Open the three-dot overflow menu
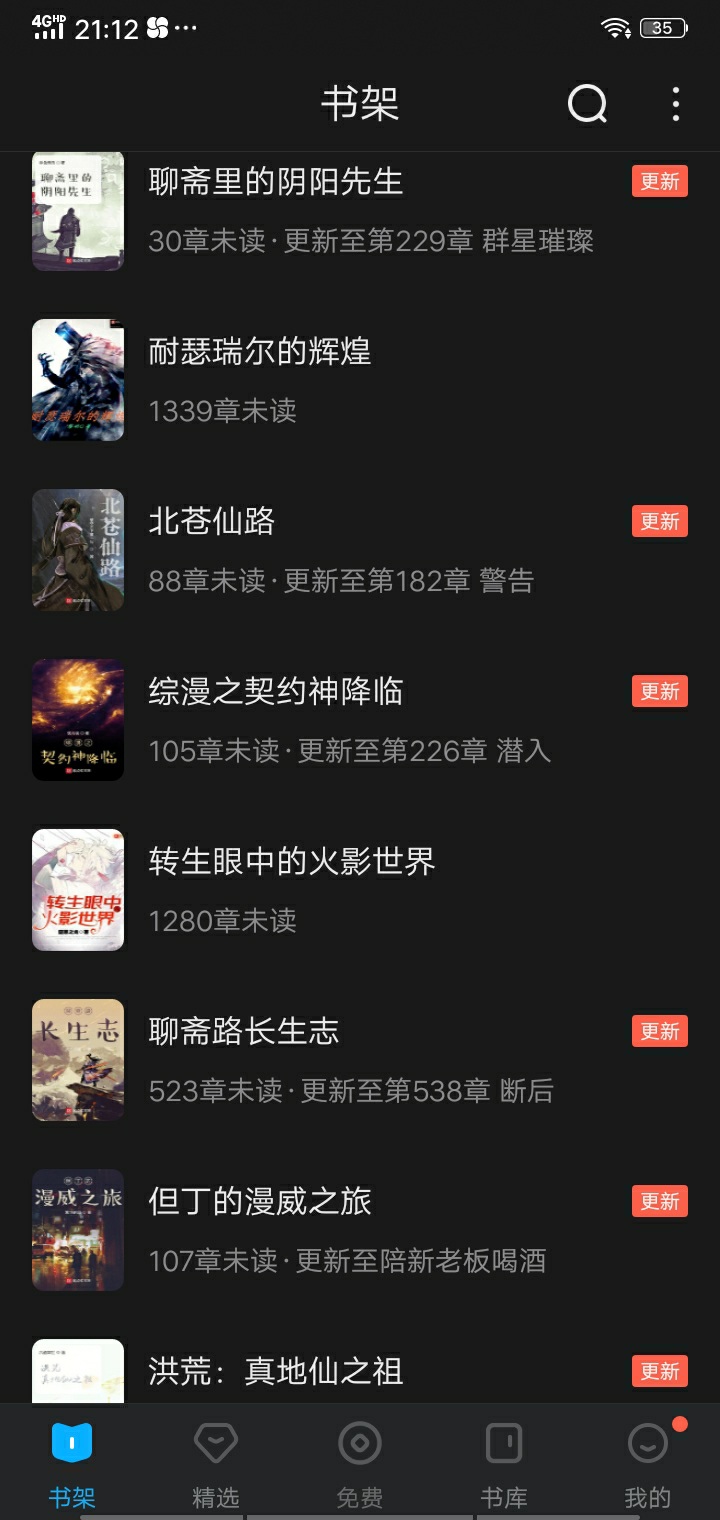Screen dimensions: 720x1520 pos(676,104)
